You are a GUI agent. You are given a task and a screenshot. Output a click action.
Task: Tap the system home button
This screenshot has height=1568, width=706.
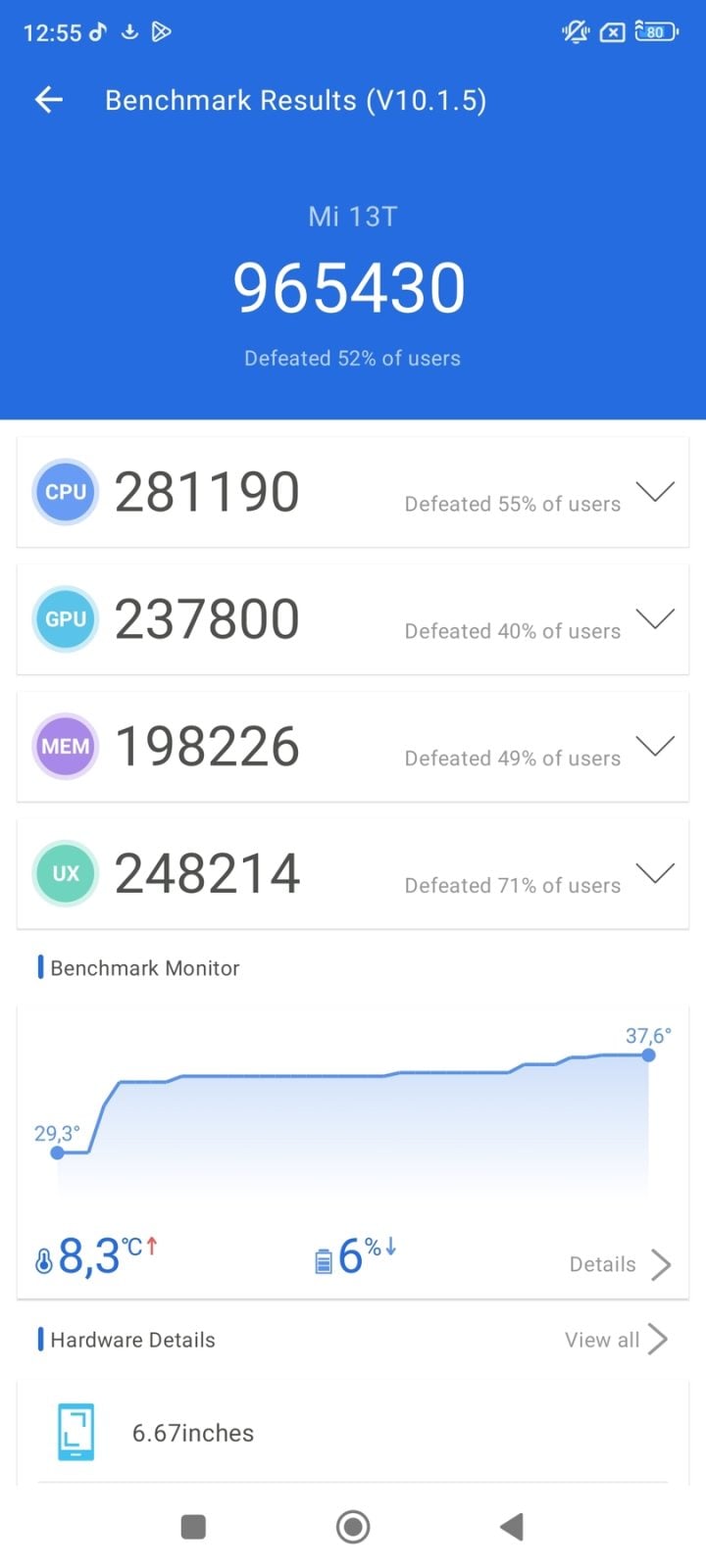click(x=353, y=1526)
